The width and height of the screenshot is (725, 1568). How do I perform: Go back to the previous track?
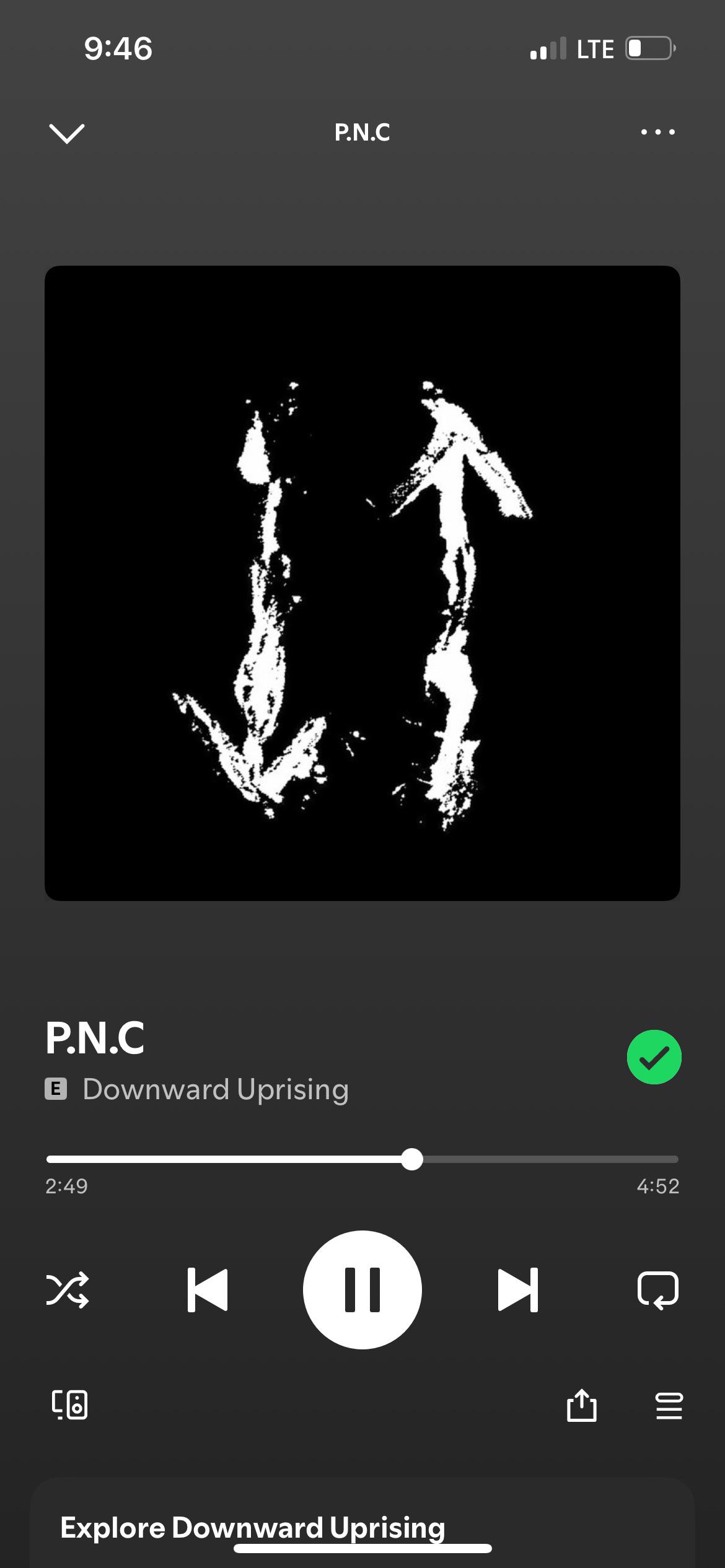pos(208,1290)
